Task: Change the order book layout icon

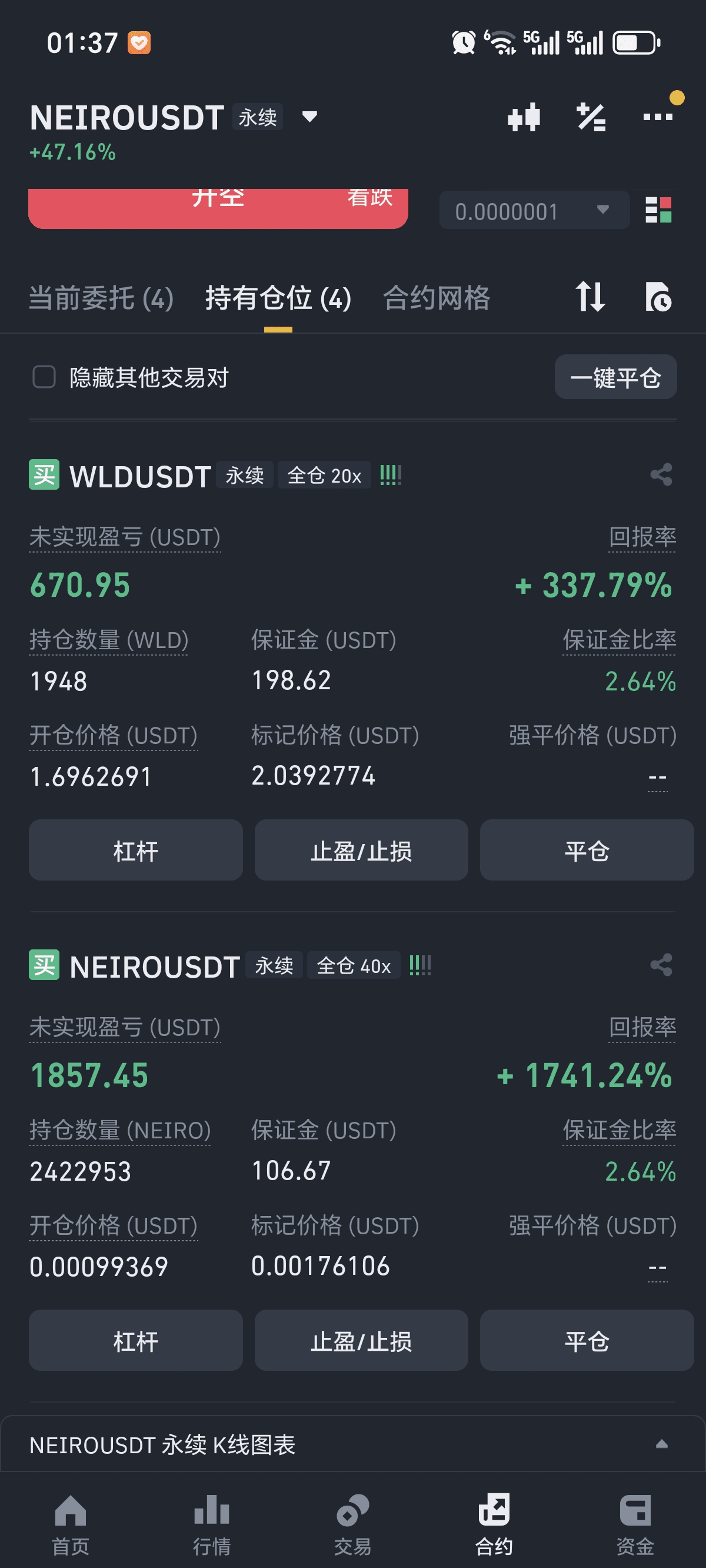Action: point(658,210)
